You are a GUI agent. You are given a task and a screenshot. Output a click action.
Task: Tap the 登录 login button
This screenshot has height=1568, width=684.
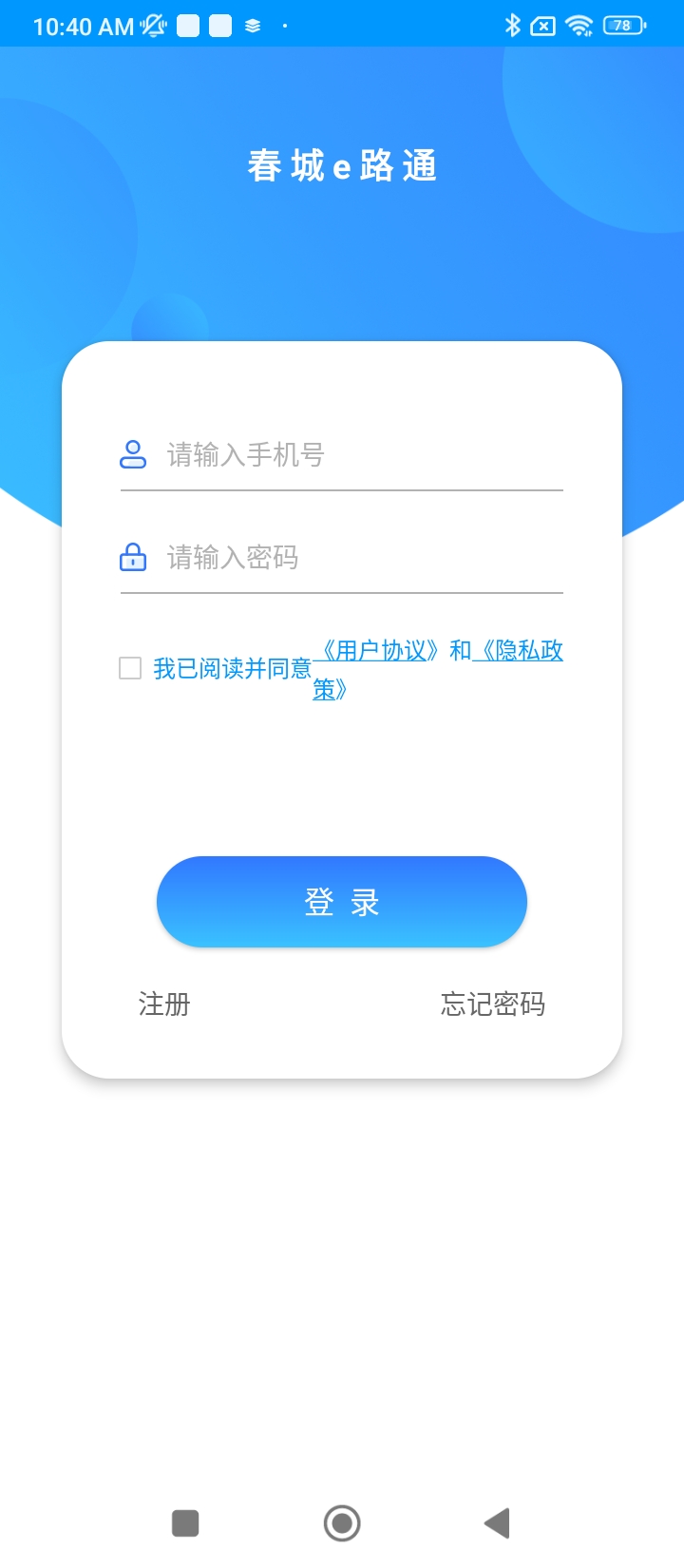[x=342, y=902]
